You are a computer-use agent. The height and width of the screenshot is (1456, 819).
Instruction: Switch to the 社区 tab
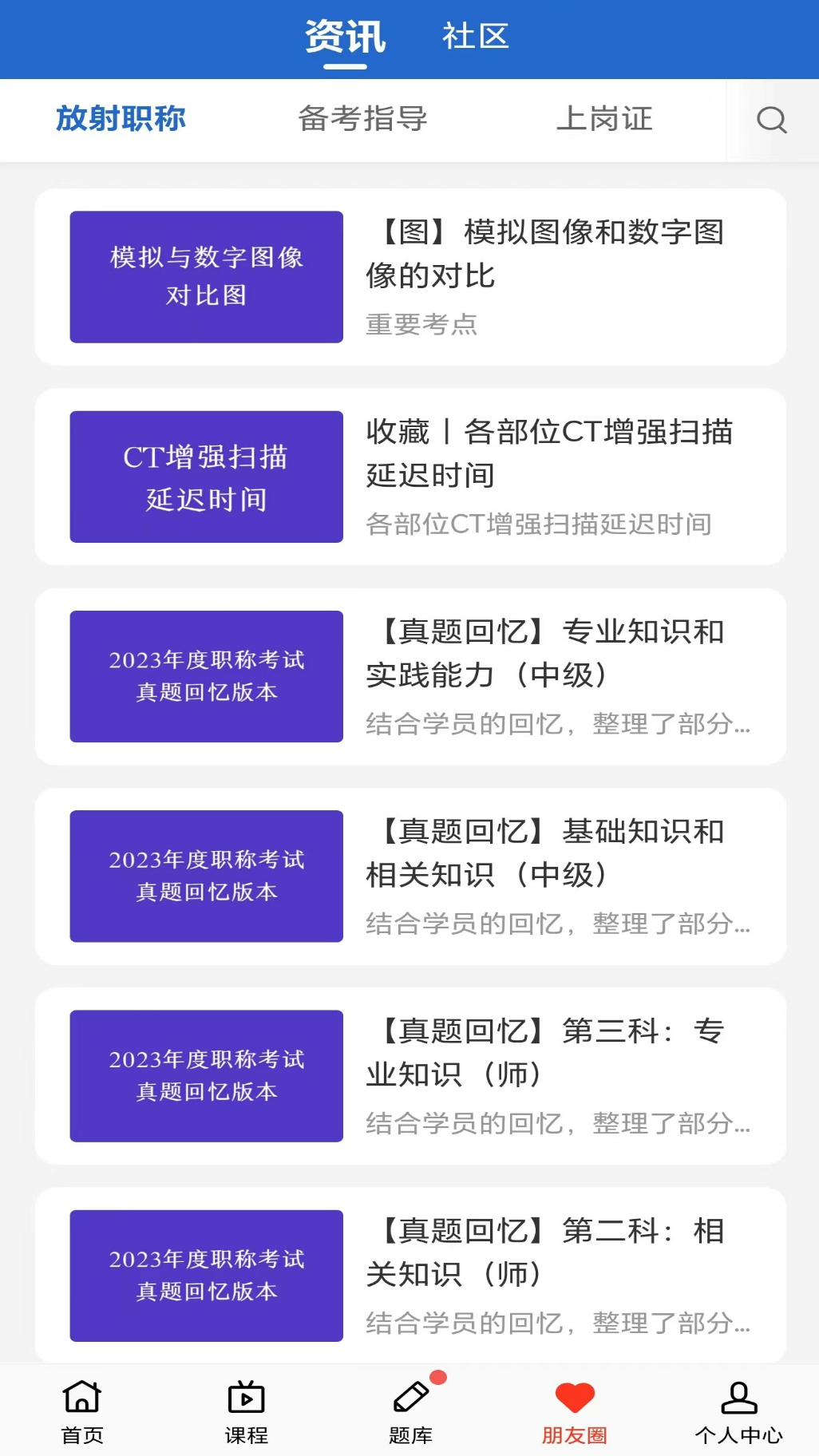476,37
